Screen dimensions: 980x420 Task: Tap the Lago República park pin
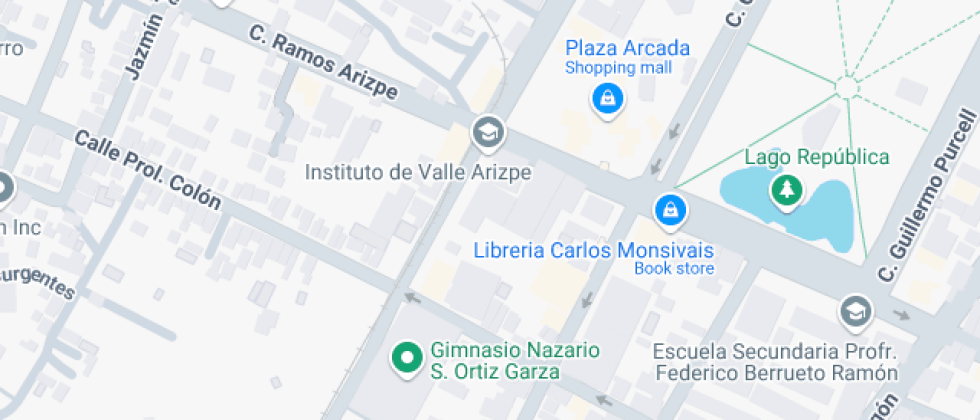coord(787,189)
